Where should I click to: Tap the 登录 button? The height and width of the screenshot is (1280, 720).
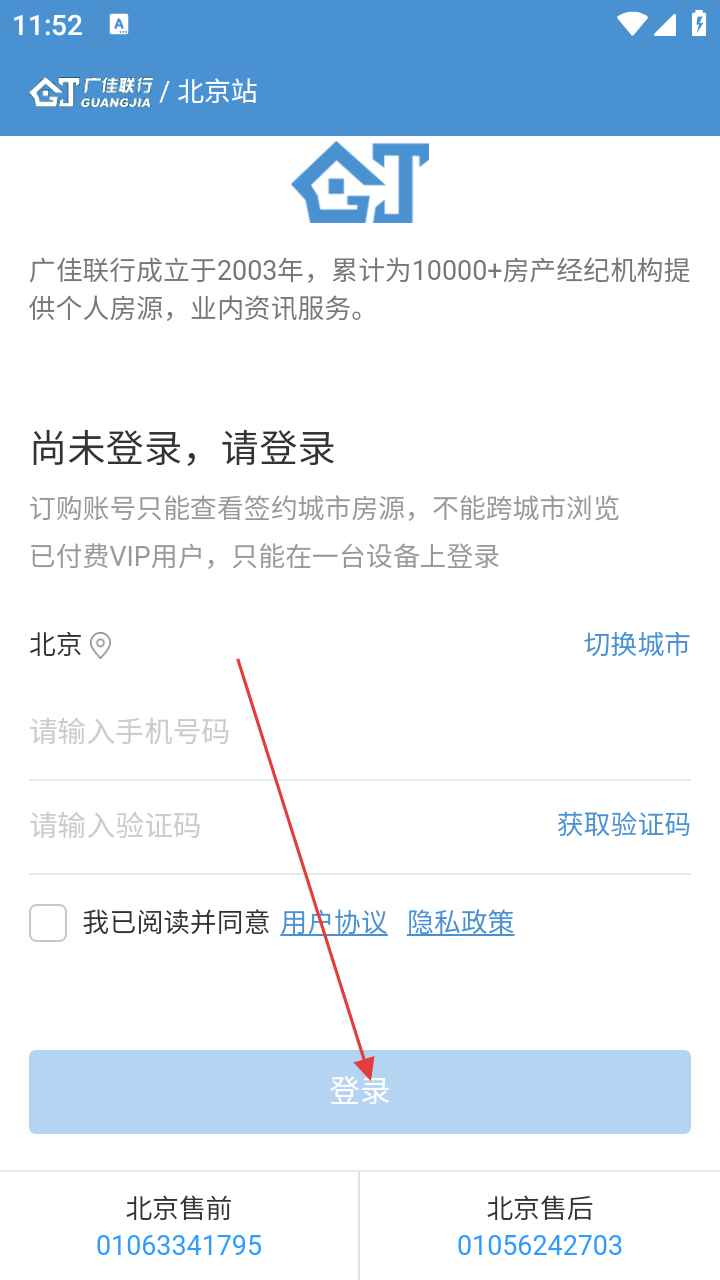coord(360,1091)
